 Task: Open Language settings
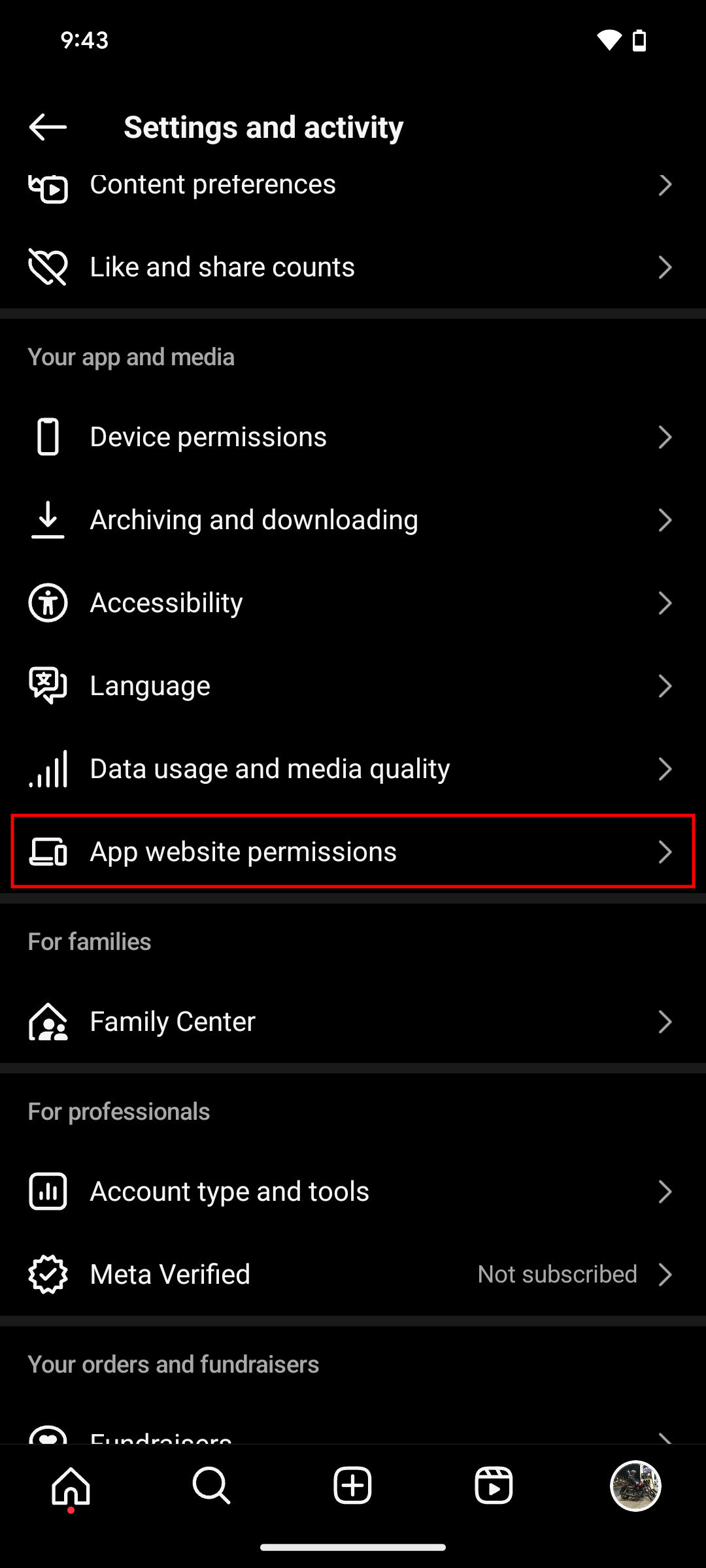[353, 686]
